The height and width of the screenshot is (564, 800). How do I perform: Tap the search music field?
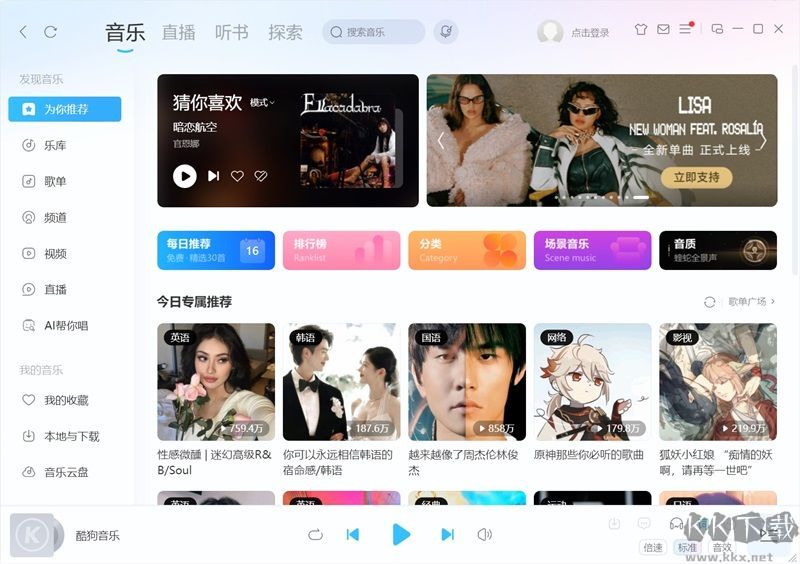coord(380,32)
